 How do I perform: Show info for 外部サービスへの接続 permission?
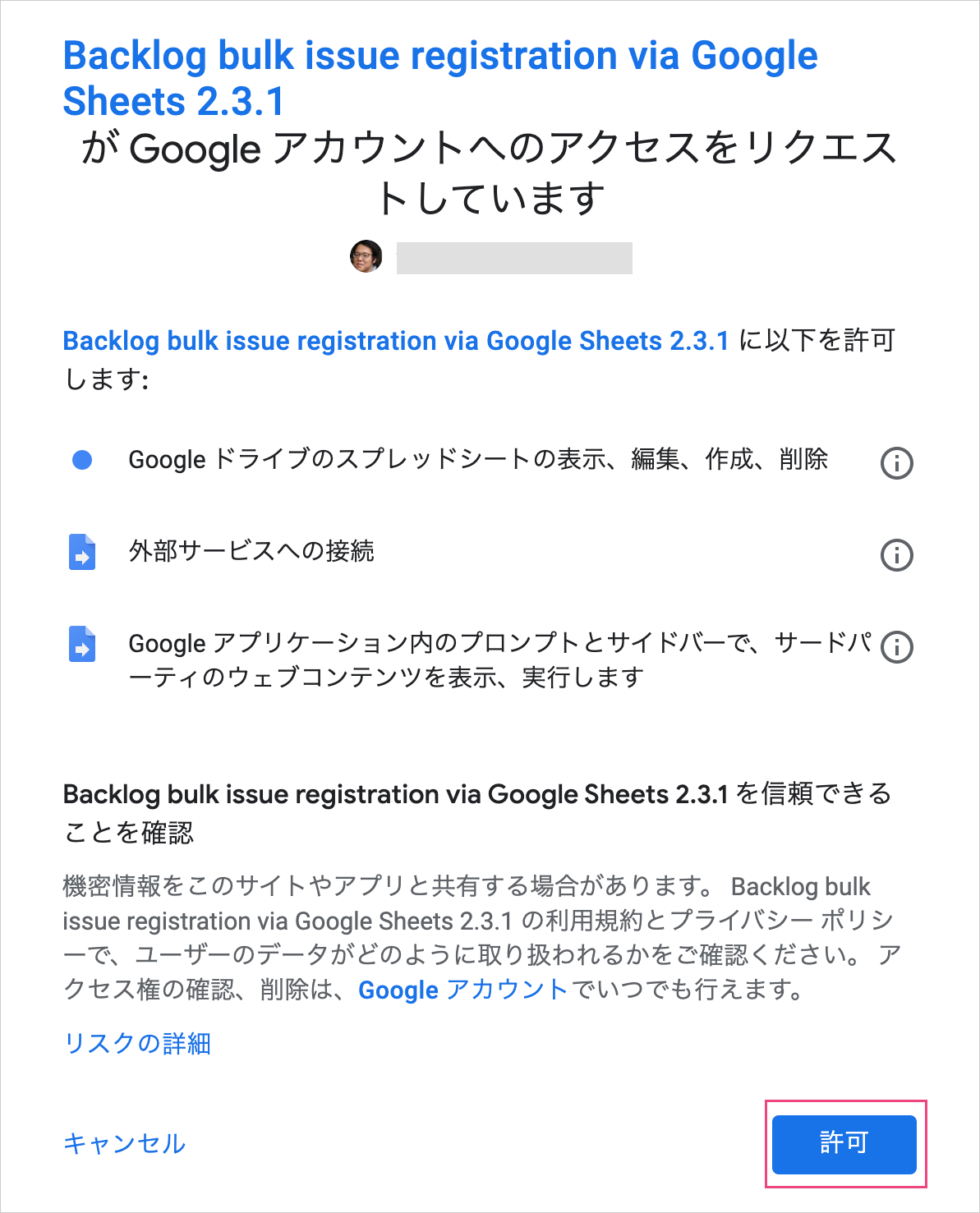tap(896, 555)
